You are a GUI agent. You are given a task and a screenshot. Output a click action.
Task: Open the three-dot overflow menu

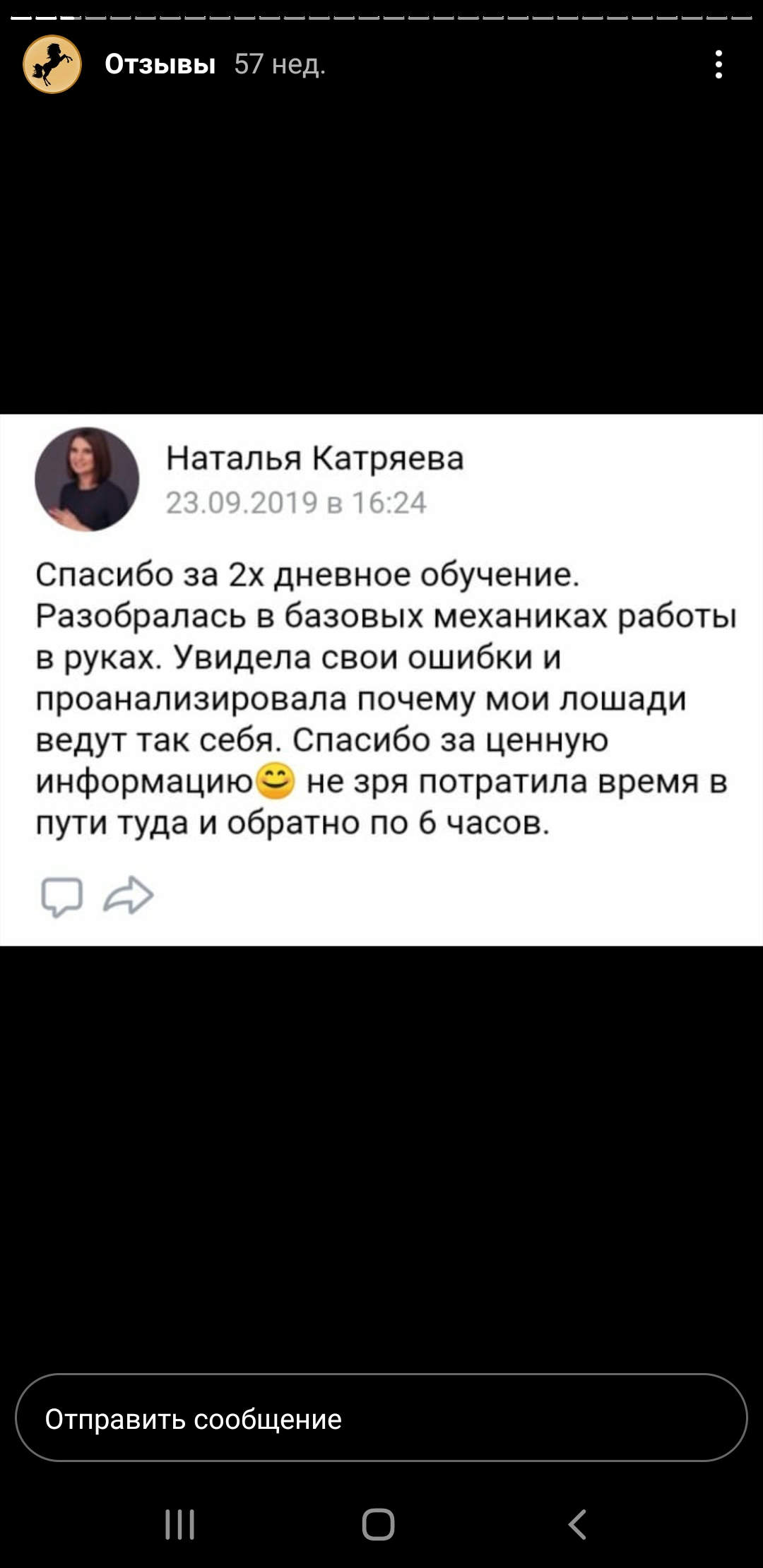(718, 64)
